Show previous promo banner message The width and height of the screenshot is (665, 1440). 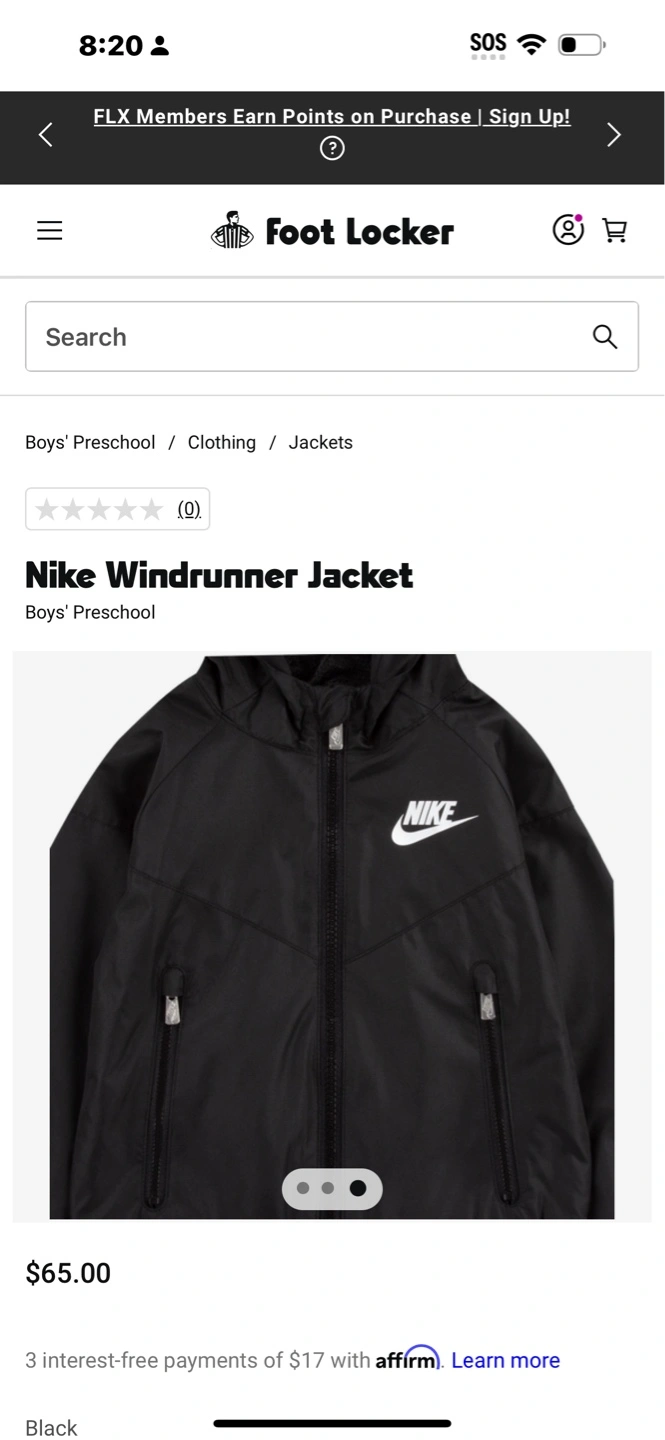click(45, 135)
